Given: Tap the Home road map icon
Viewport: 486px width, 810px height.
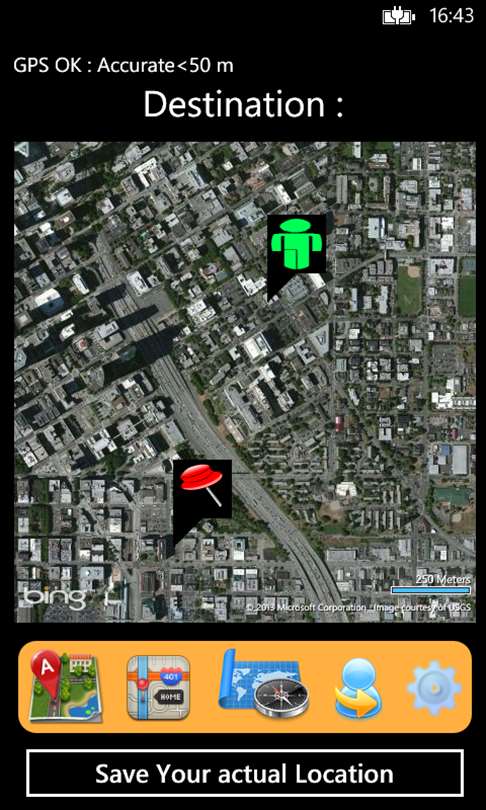Looking at the screenshot, I should coord(159,688).
